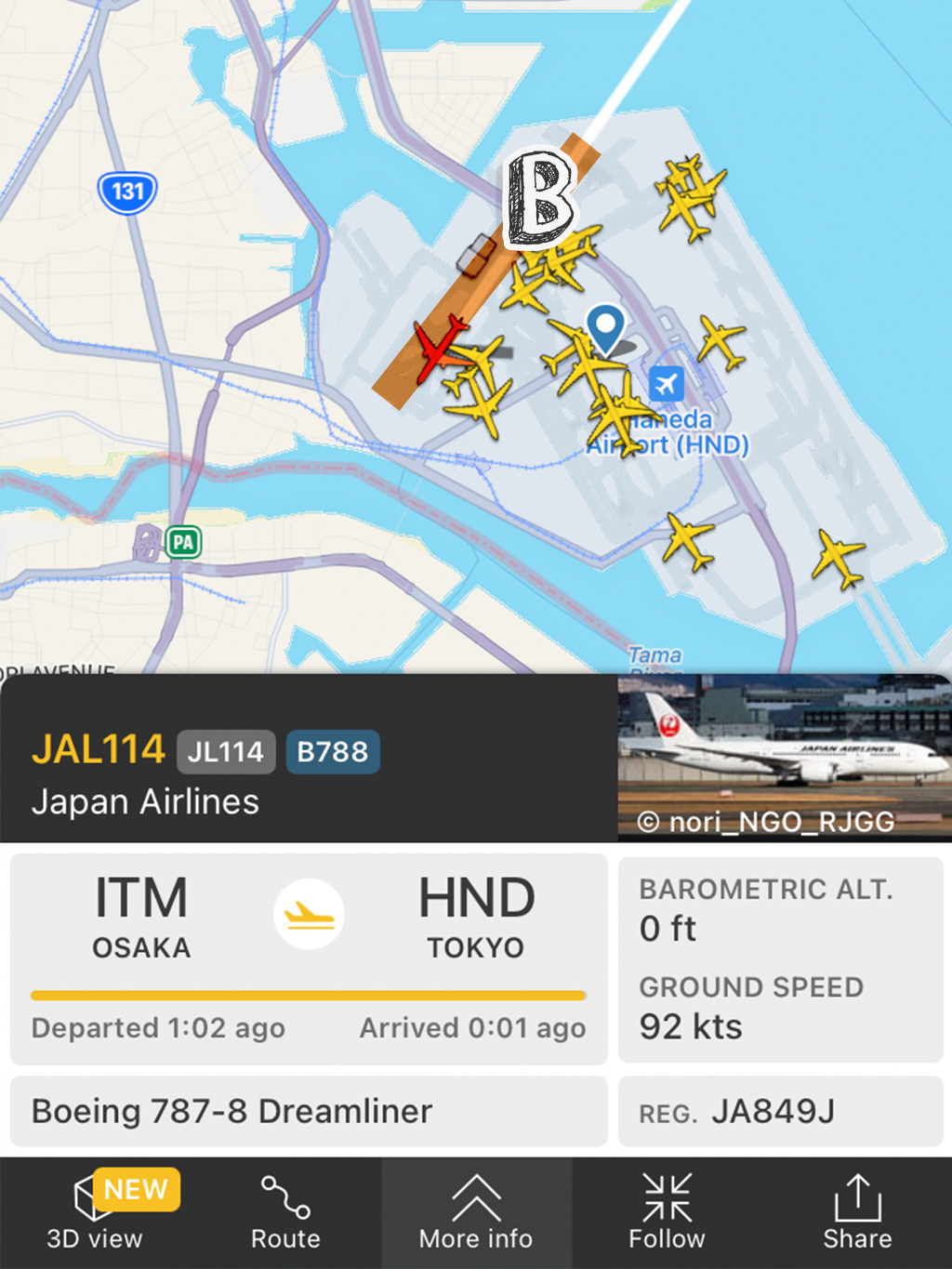Follow flight JAL114

pyautogui.click(x=667, y=1212)
